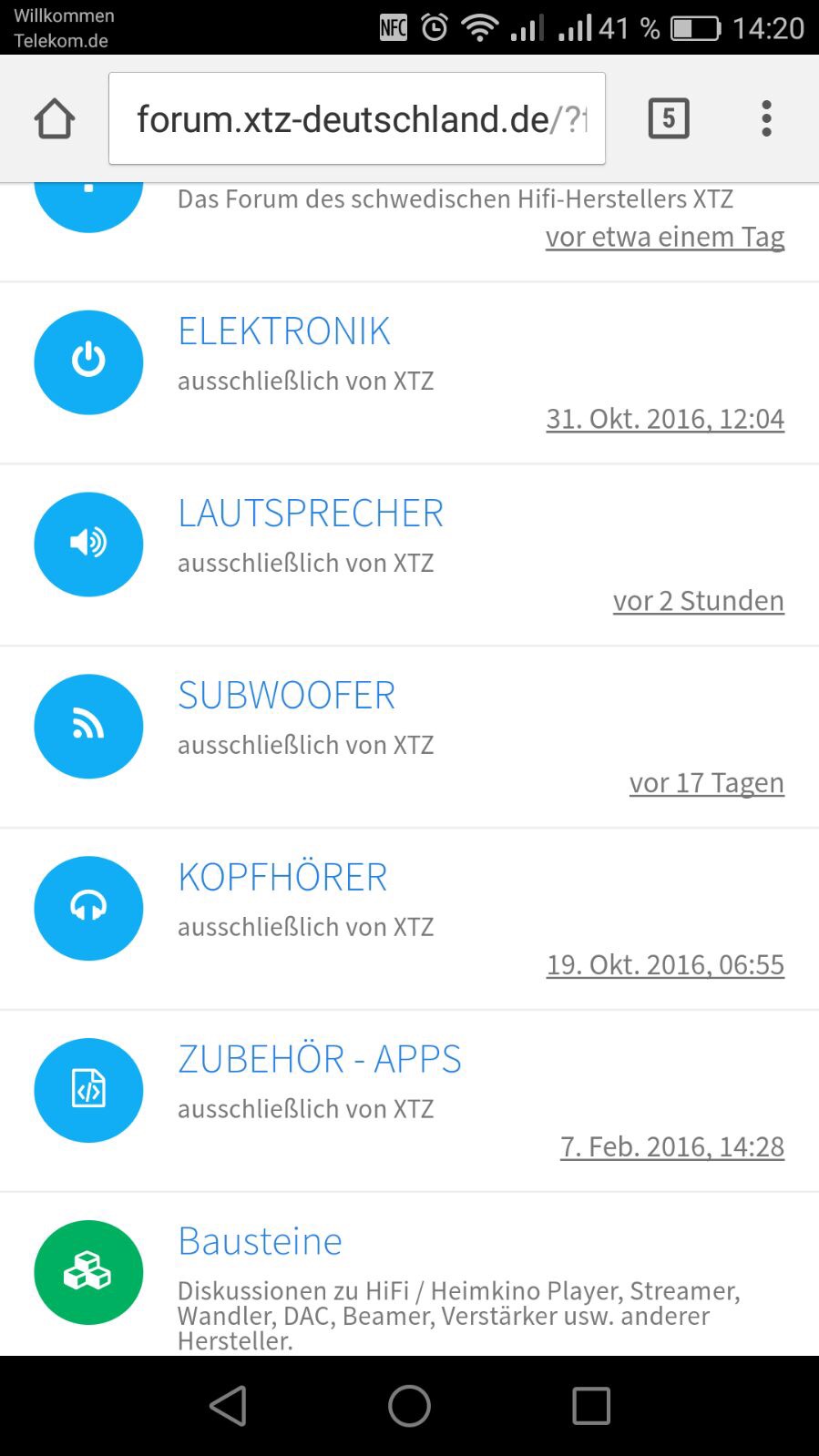Open the ELEKTRONIK forum category
The width and height of the screenshot is (819, 1456).
point(284,331)
